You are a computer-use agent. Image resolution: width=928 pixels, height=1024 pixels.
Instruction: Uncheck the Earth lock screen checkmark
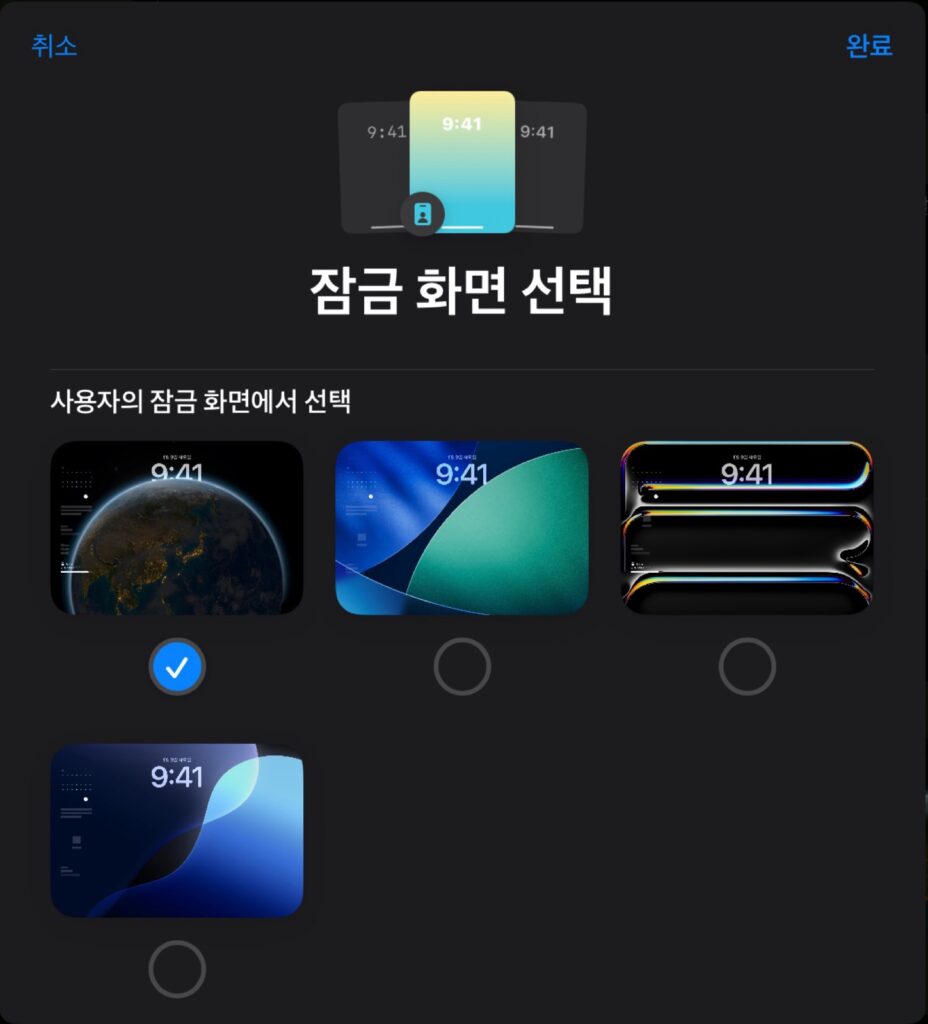[177, 667]
